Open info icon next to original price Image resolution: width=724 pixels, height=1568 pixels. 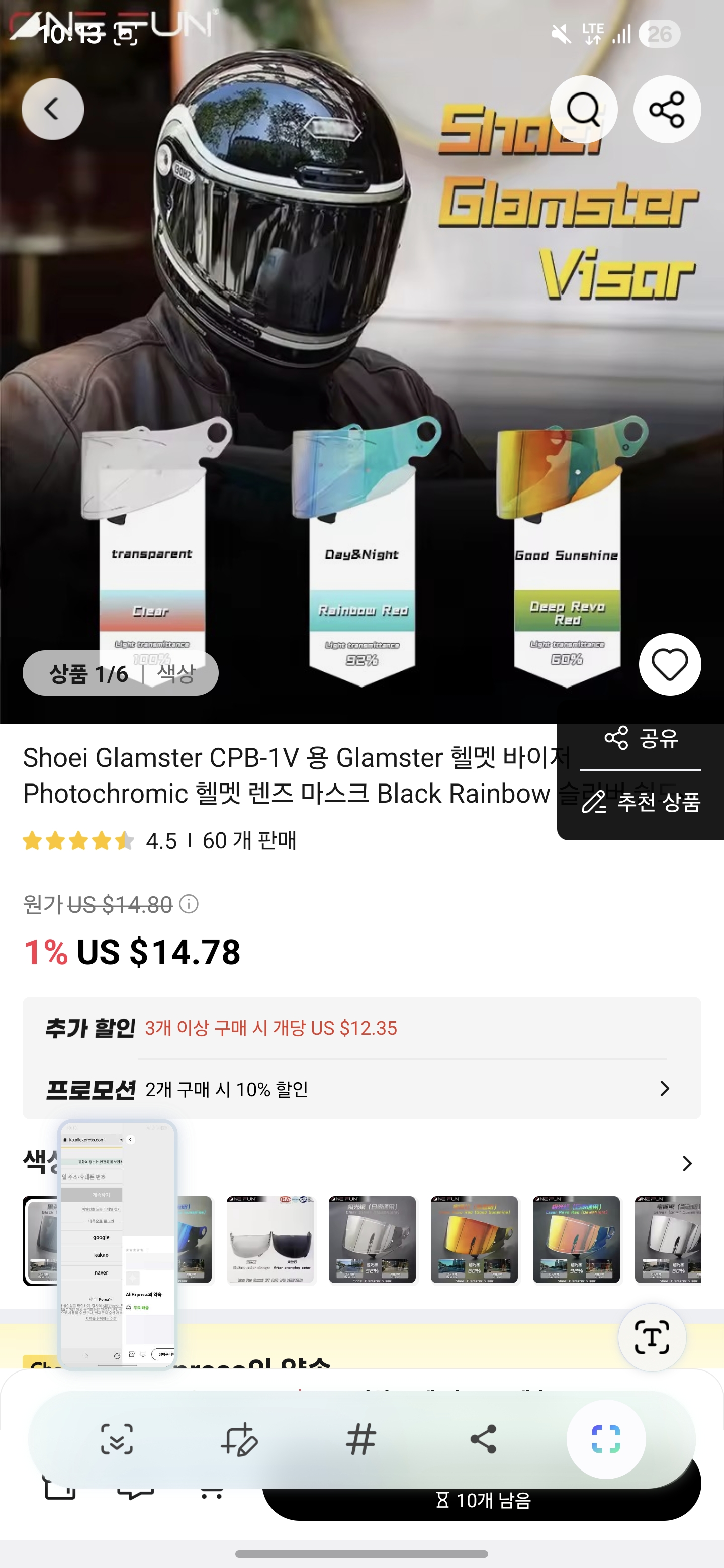(189, 904)
